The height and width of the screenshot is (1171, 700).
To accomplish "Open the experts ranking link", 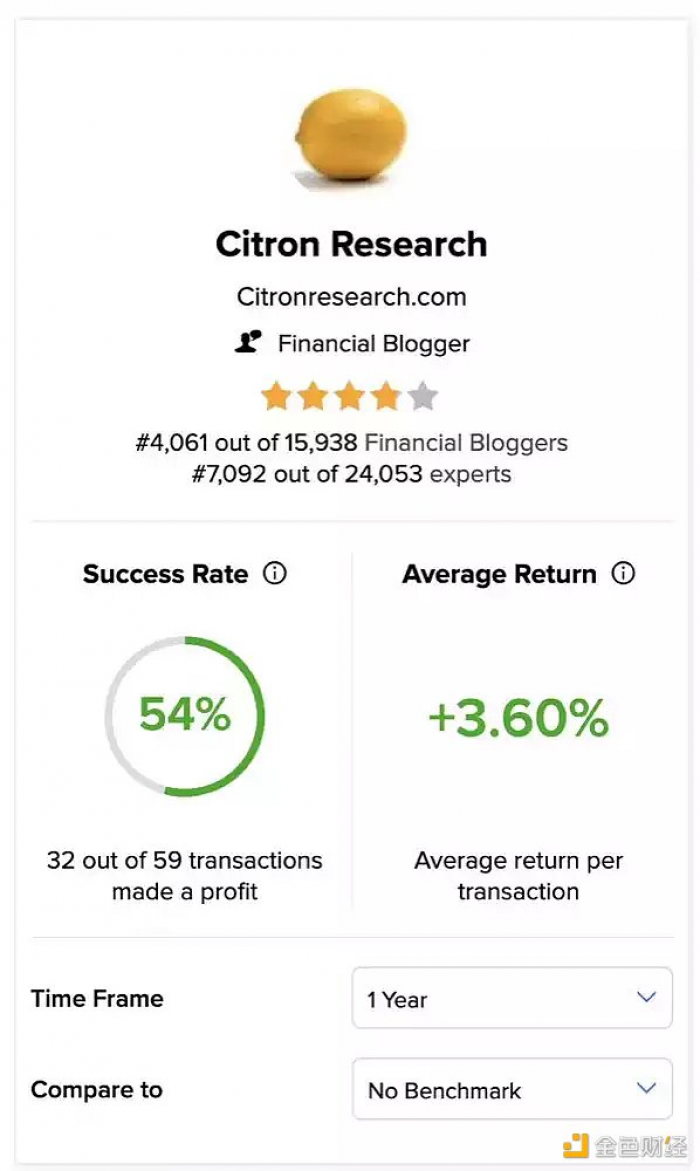I will [471, 474].
